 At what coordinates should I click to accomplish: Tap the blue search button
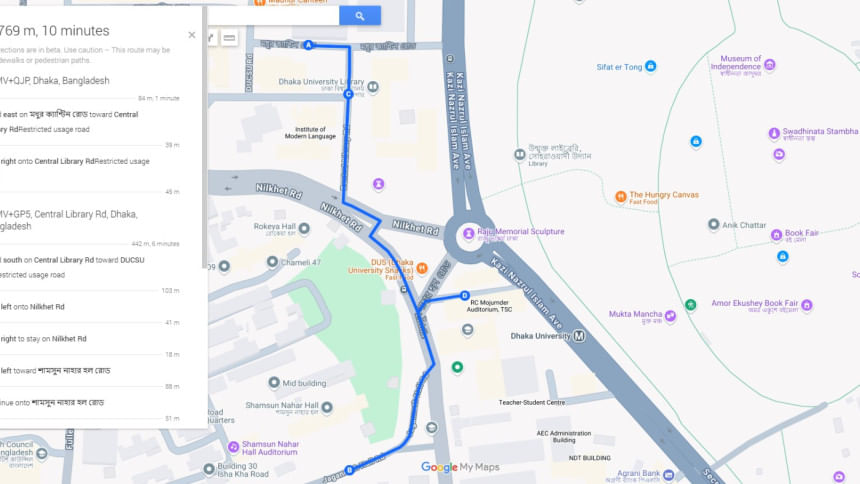point(359,16)
